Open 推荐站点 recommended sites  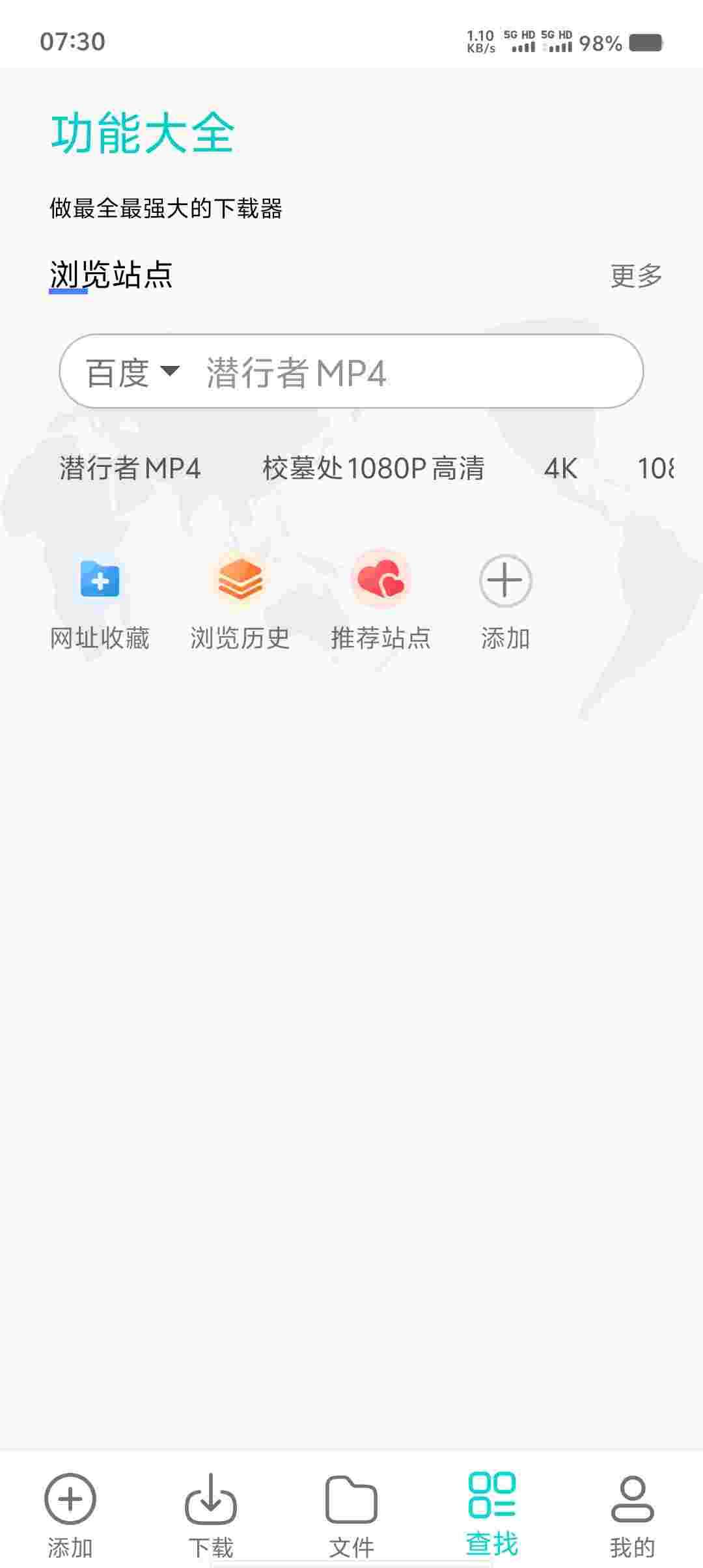[381, 600]
